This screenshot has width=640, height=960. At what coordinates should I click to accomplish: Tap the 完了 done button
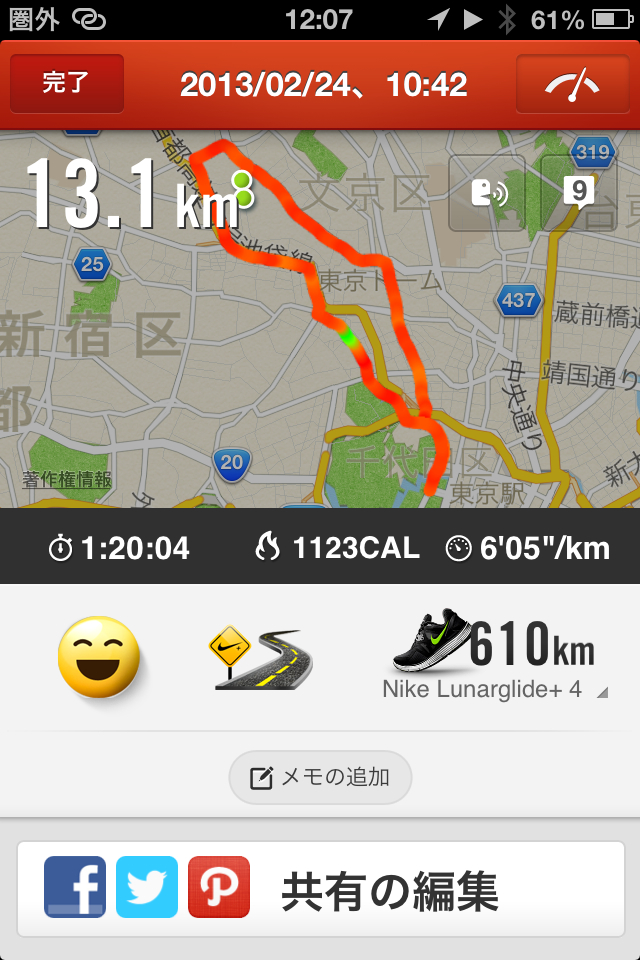tap(66, 84)
